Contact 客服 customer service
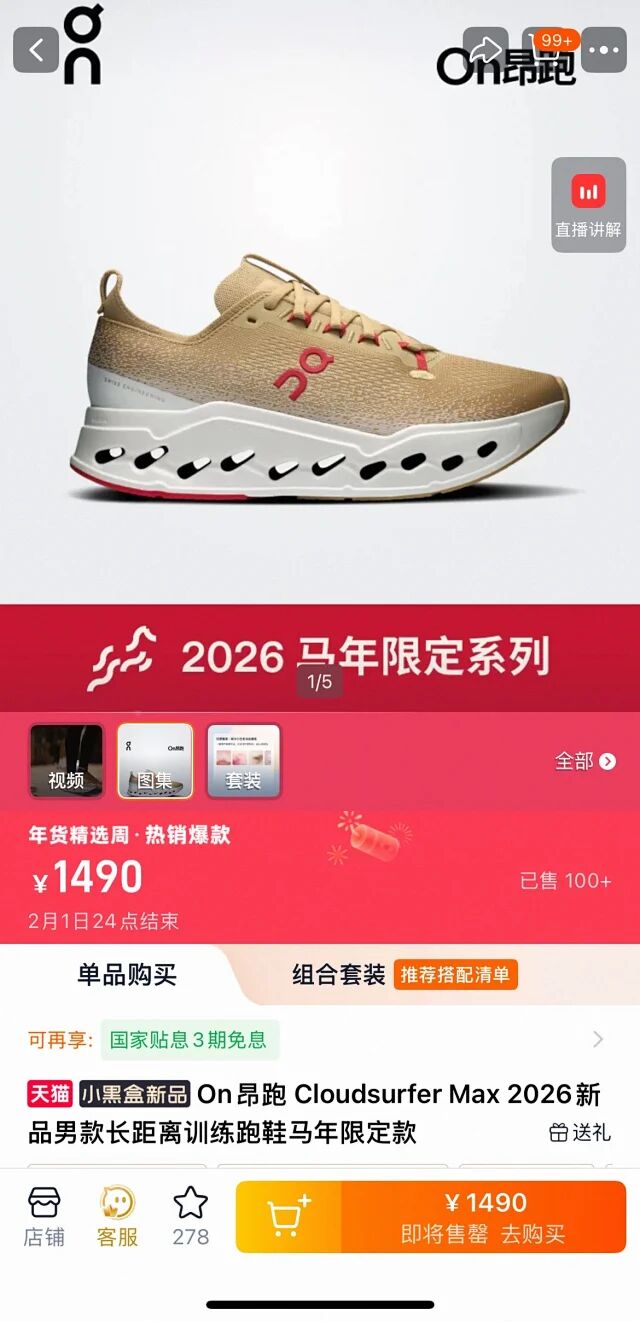 point(117,1217)
